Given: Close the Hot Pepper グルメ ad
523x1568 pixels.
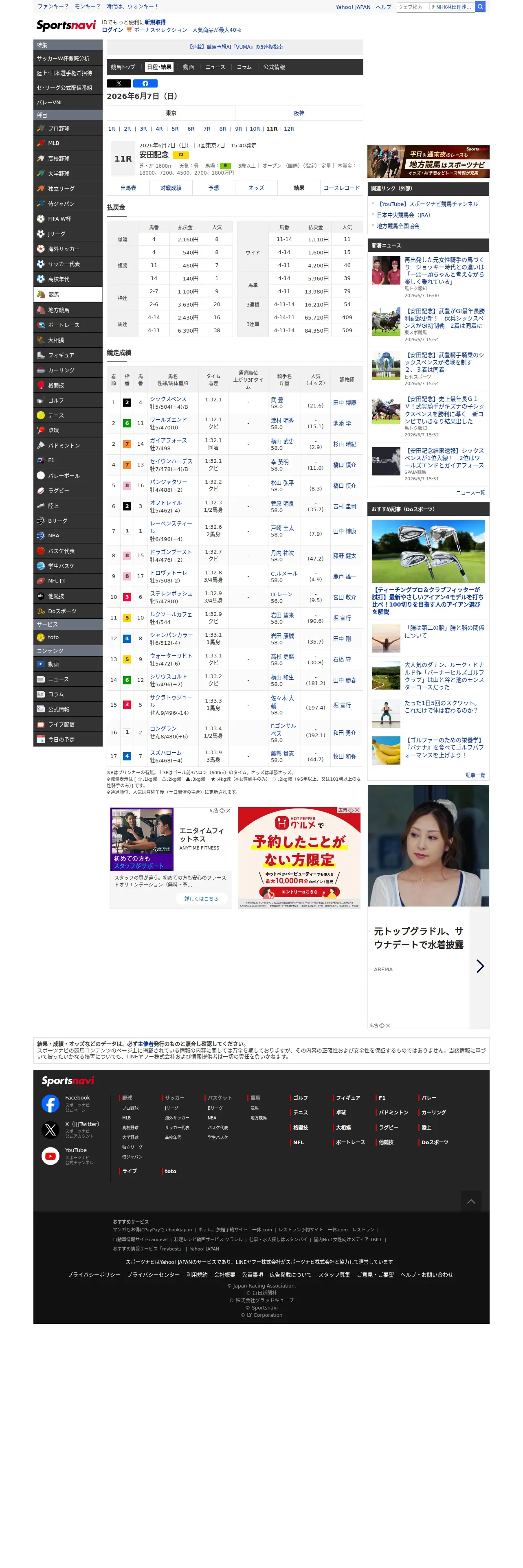Looking at the screenshot, I should (x=357, y=810).
